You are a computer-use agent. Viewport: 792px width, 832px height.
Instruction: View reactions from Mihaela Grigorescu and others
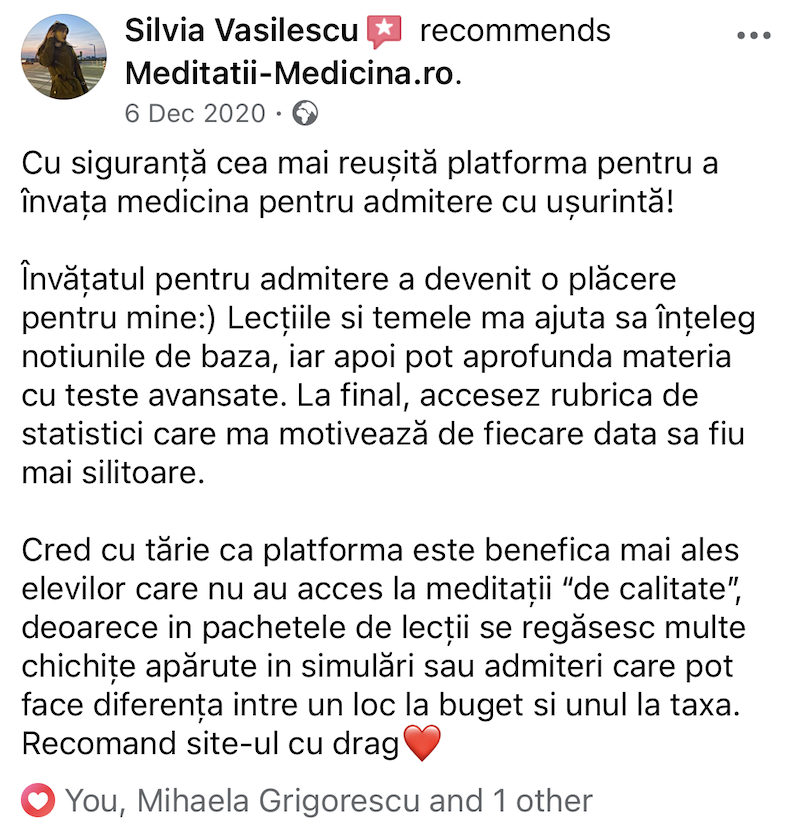coord(328,800)
